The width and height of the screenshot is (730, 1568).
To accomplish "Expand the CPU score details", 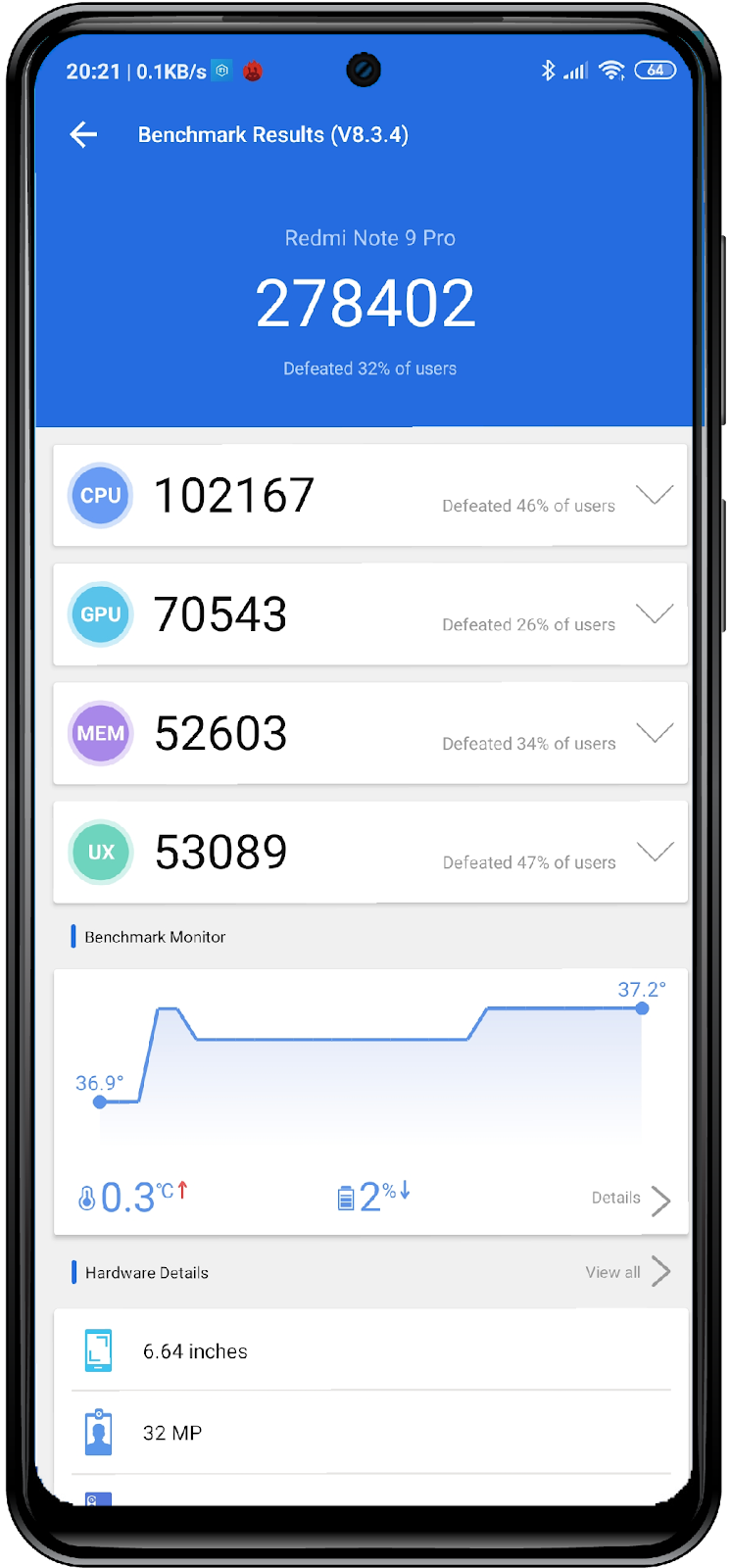I will click(x=654, y=495).
